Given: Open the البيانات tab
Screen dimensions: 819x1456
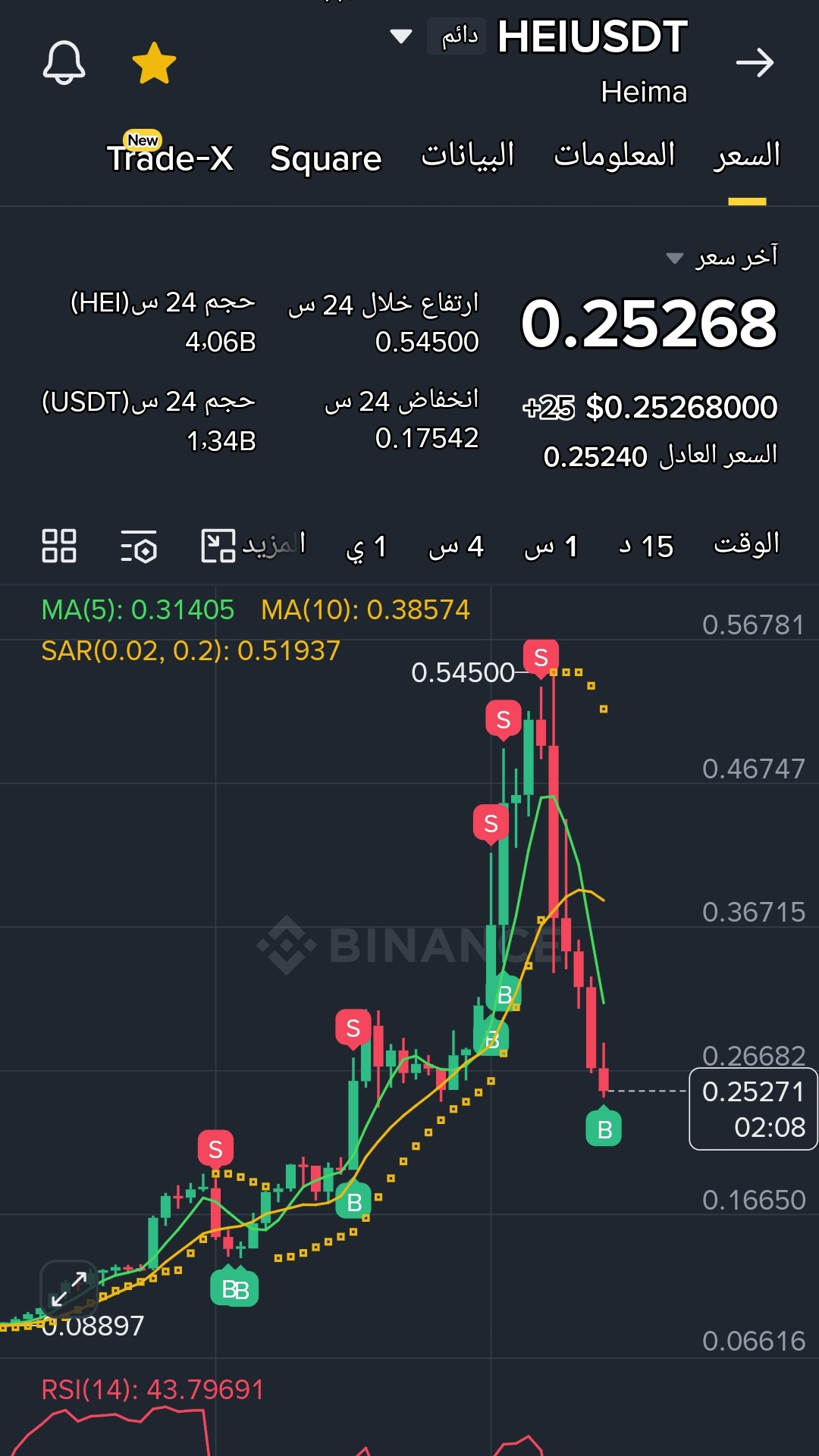Looking at the screenshot, I should pyautogui.click(x=468, y=155).
